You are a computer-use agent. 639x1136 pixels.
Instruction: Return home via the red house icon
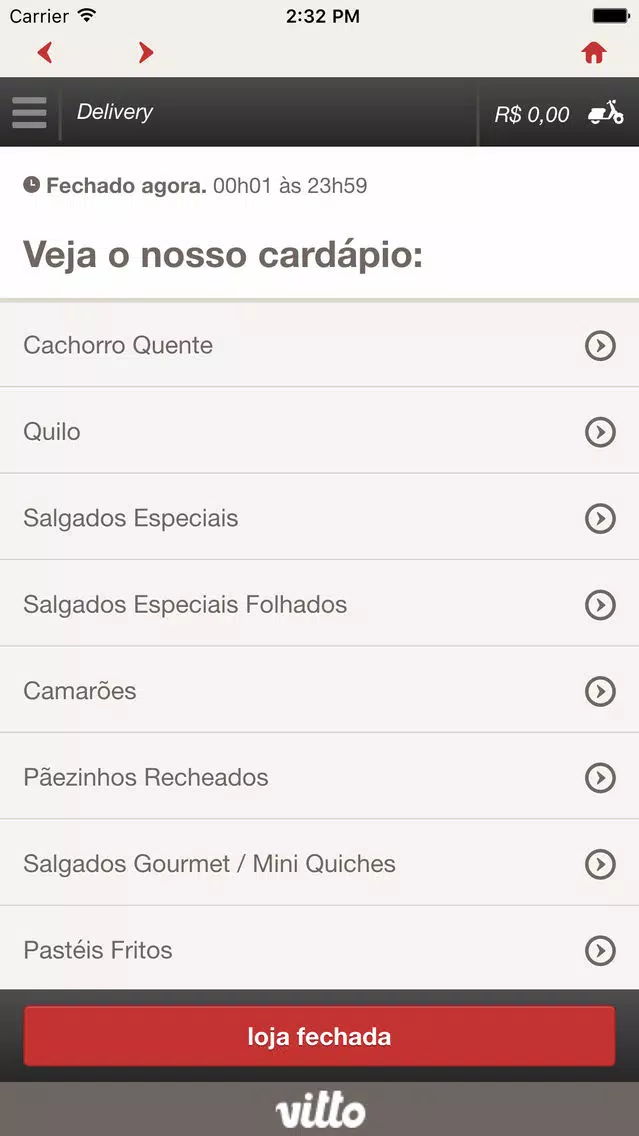tap(593, 52)
